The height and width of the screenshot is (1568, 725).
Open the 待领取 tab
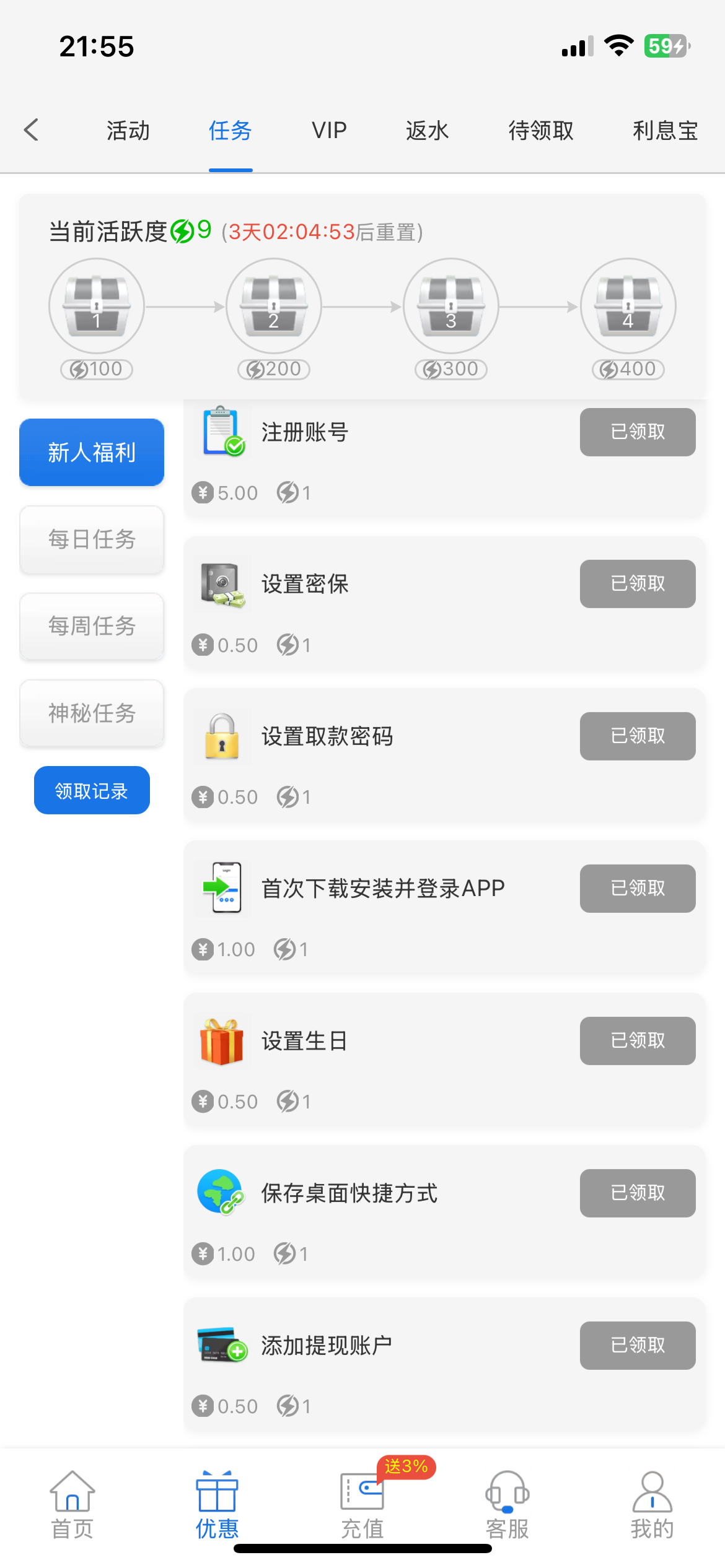540,131
